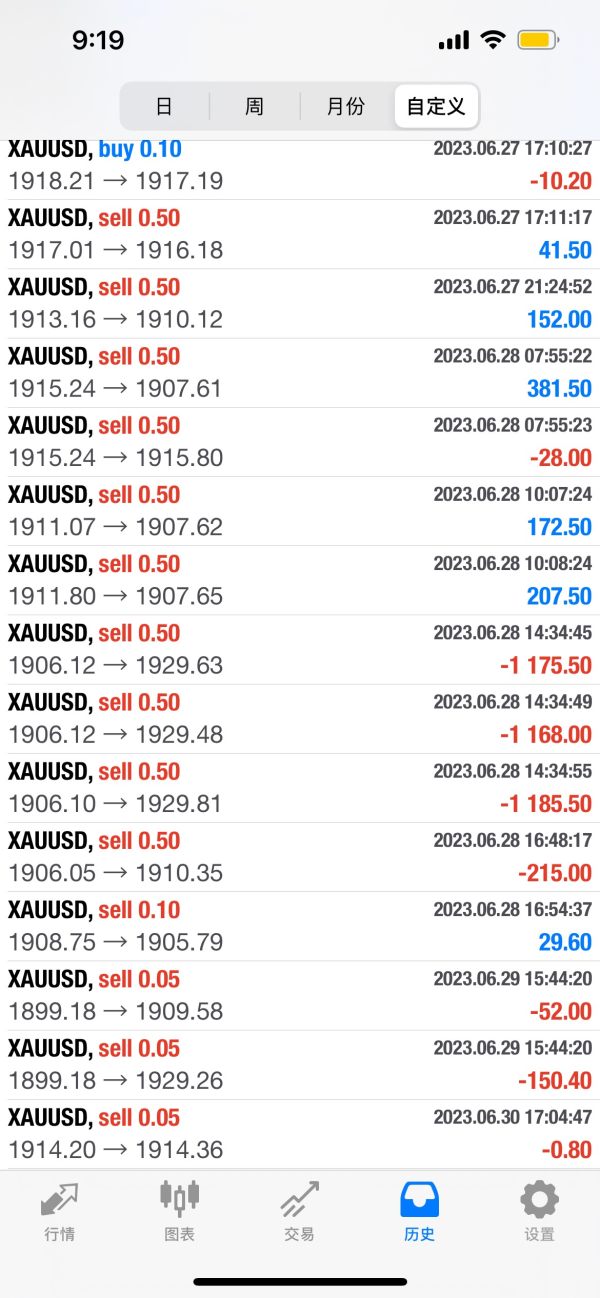Open the trade with profit 207.50
Viewport: 600px width, 1298px height.
click(300, 580)
